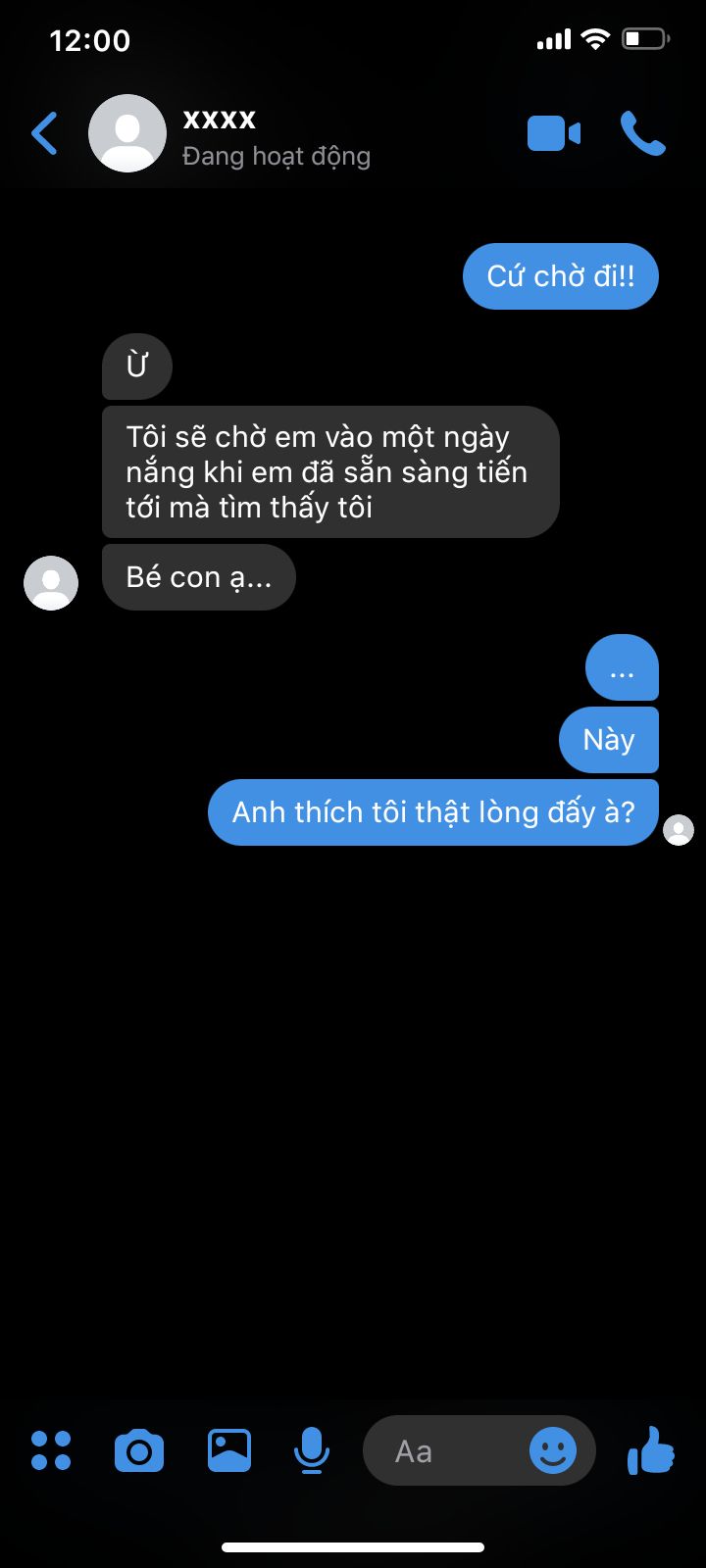Start a voice call with xxxx
Viewport: 706px width, 1568px height.
tap(643, 134)
